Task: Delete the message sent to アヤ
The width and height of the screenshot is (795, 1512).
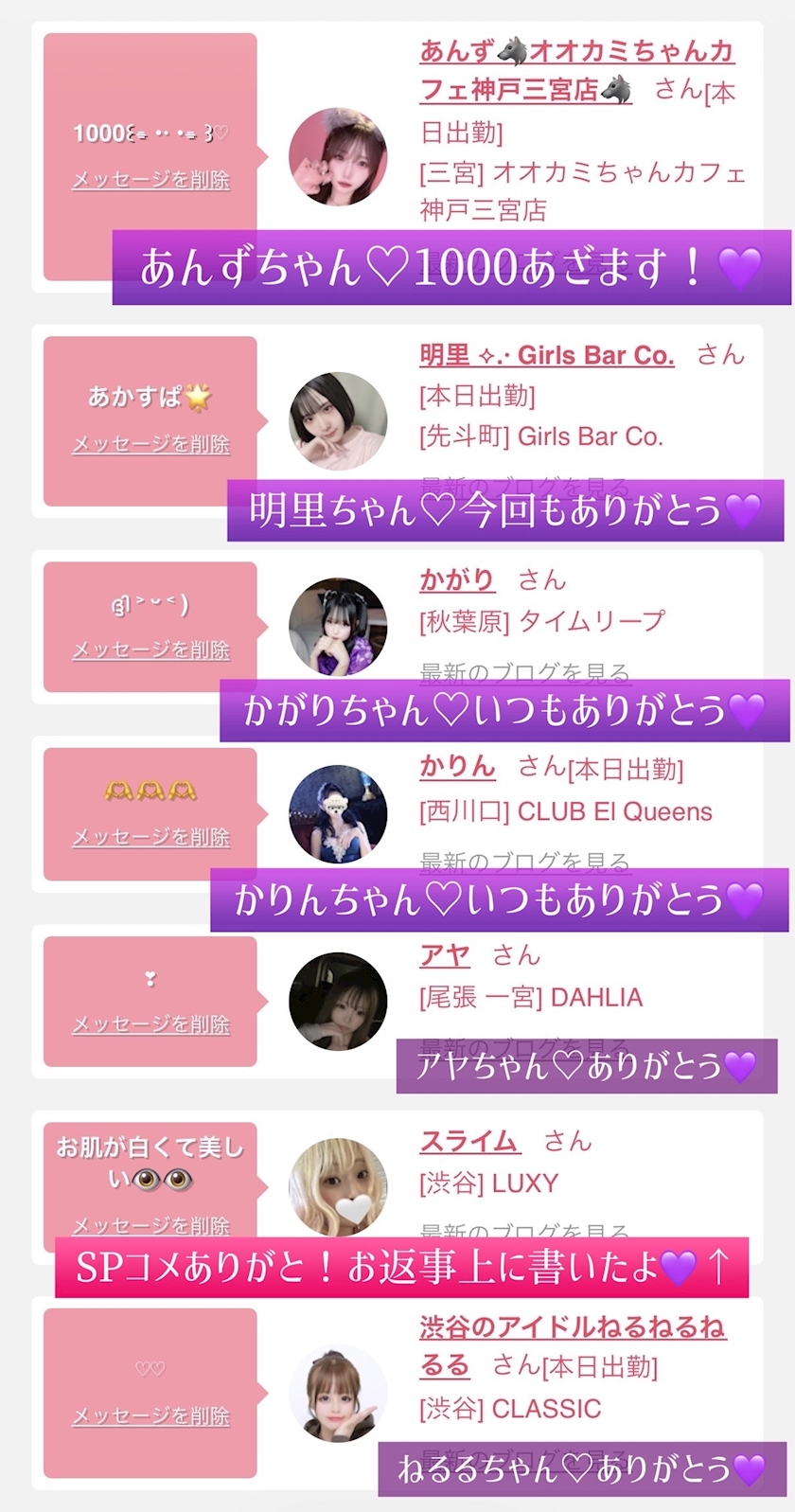Action: 151,1024
